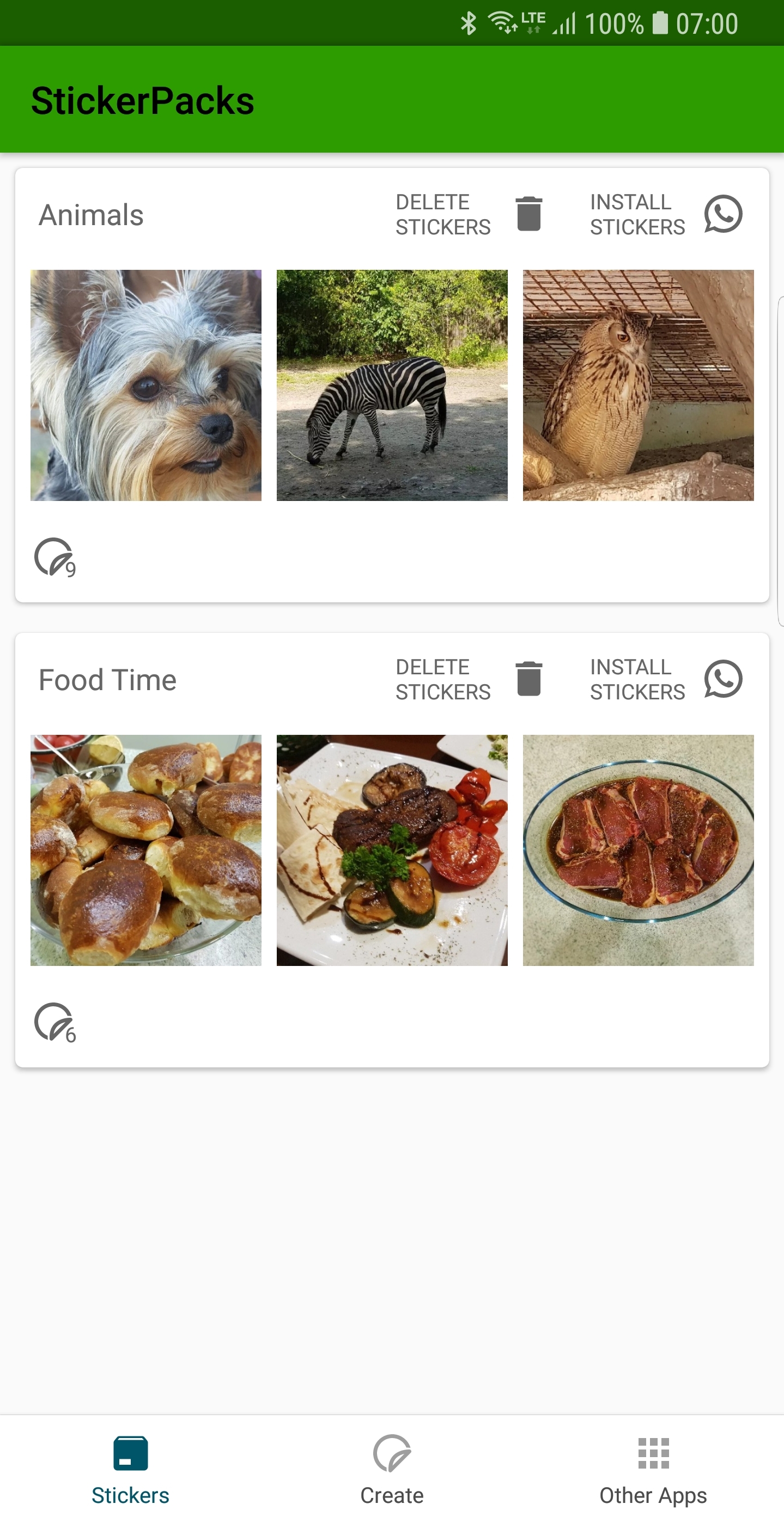Image resolution: width=784 pixels, height=1516 pixels.
Task: View the owl sticker in Animals
Action: coord(638,385)
